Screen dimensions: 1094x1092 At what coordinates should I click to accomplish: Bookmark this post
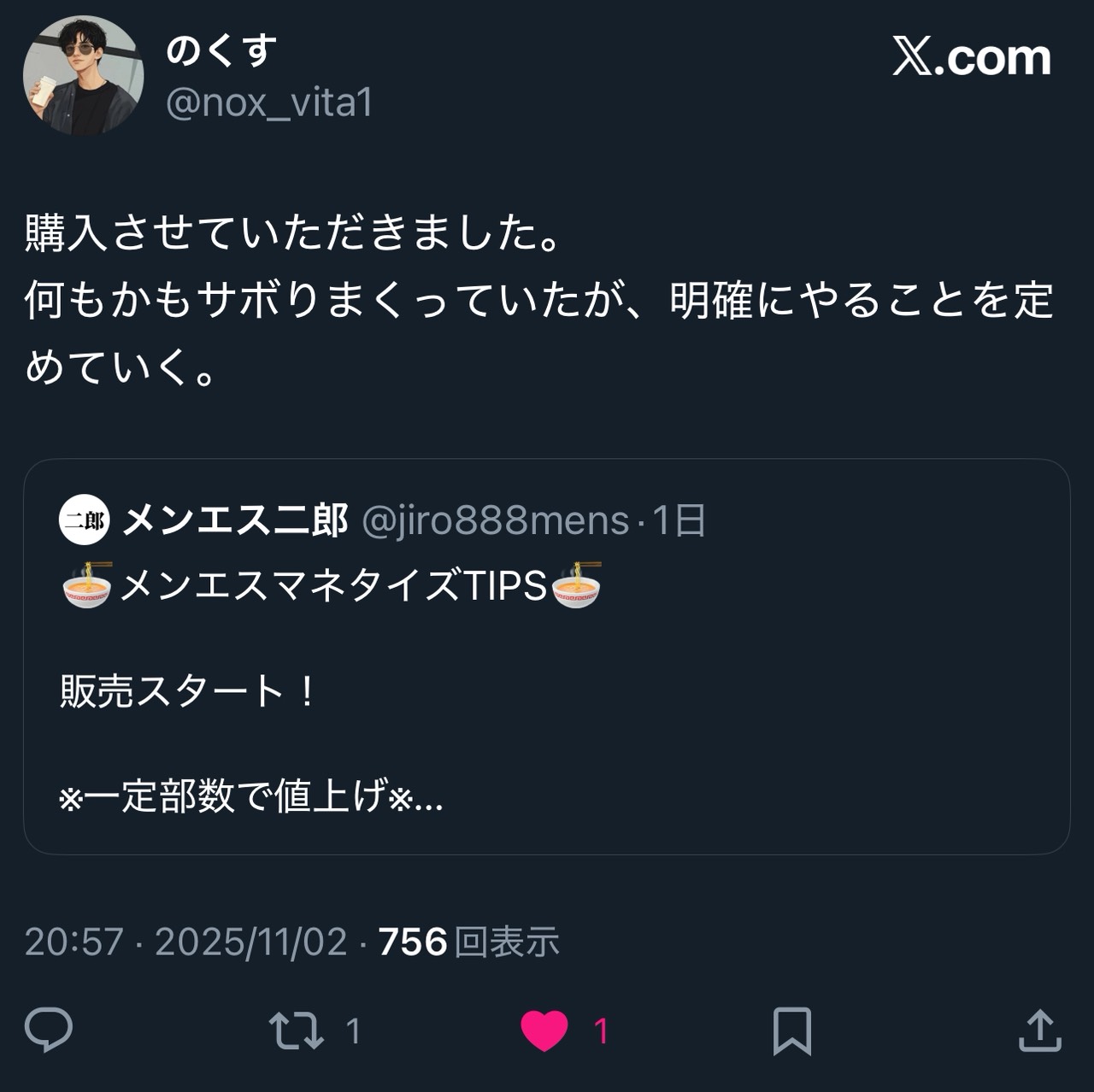(791, 1030)
